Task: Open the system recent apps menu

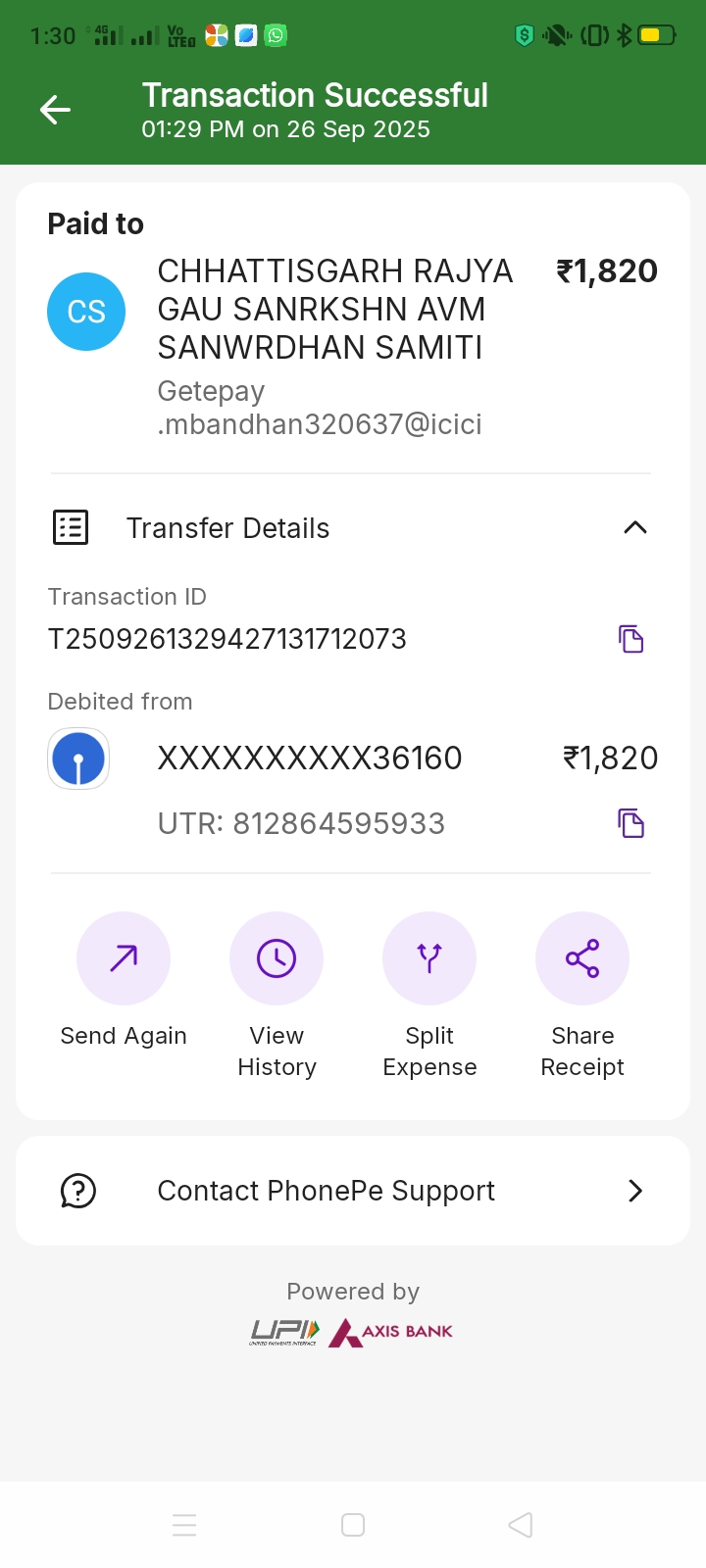Action: [x=184, y=1525]
